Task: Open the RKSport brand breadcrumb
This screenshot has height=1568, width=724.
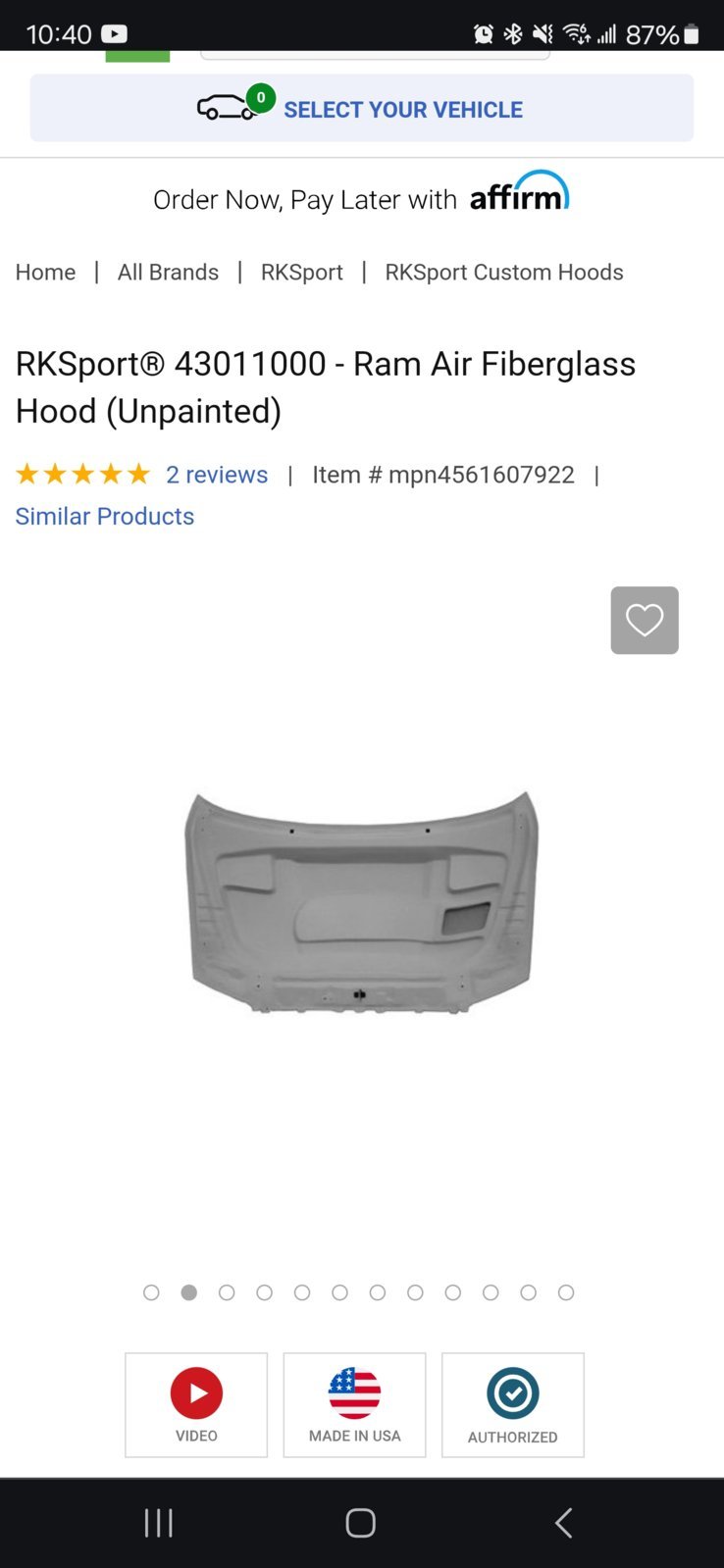Action: 301,272
